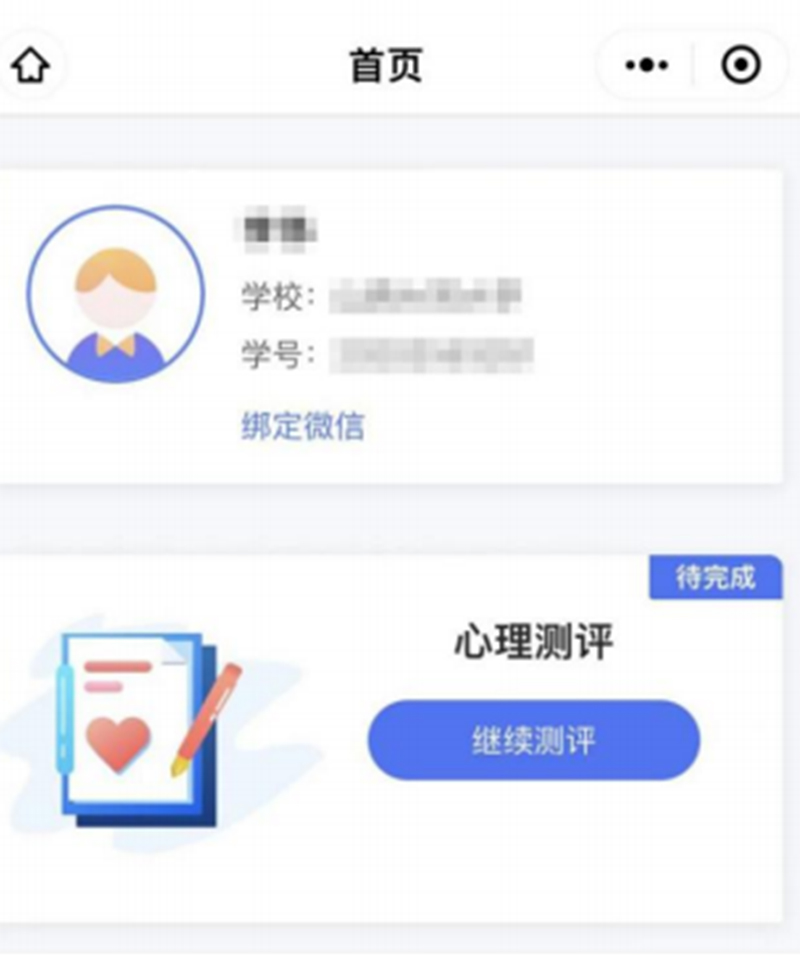The height and width of the screenshot is (975, 800).
Task: Tap the home icon in the header
Action: click(x=29, y=66)
